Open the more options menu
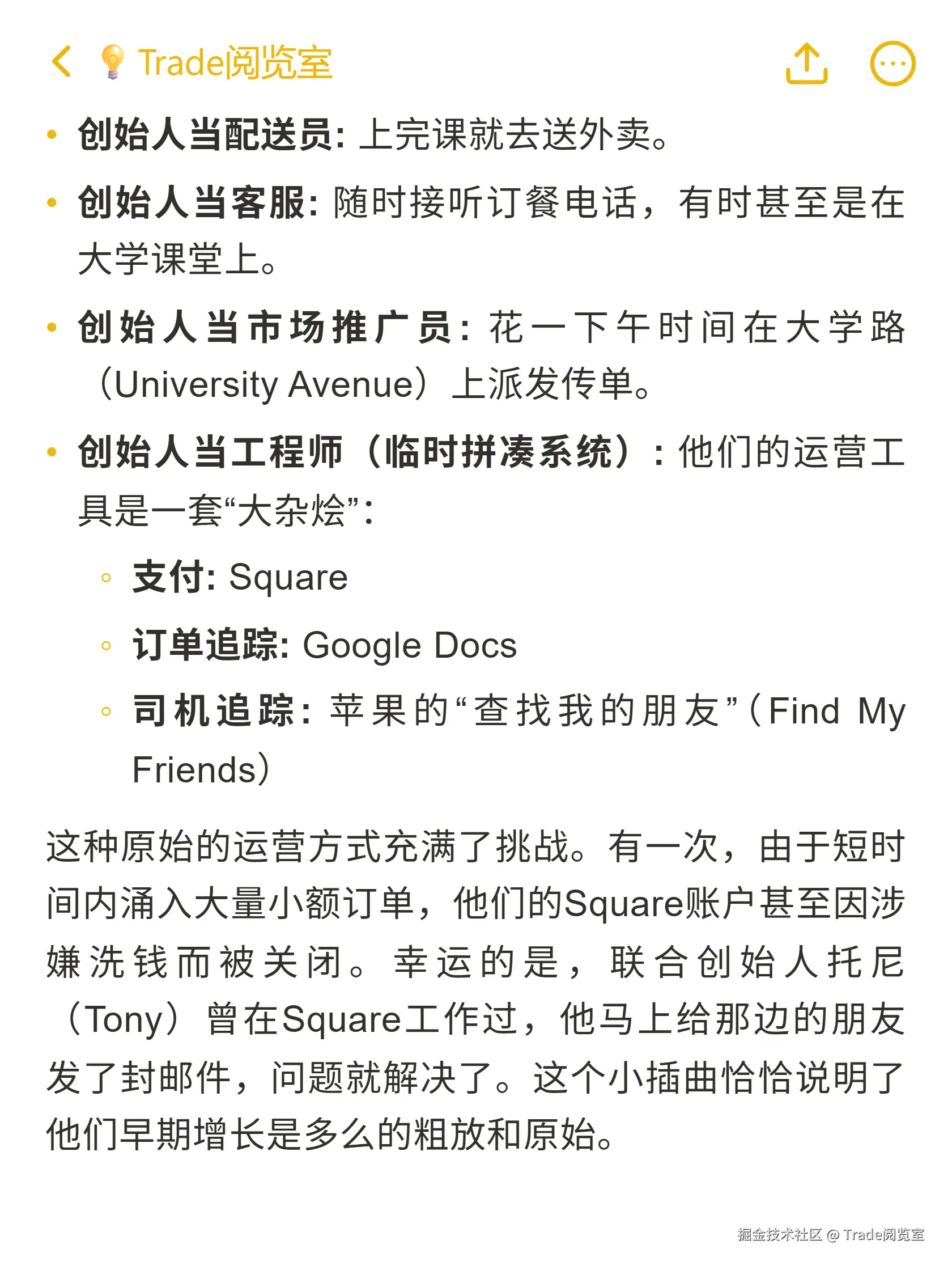This screenshot has width=952, height=1270. (892, 63)
